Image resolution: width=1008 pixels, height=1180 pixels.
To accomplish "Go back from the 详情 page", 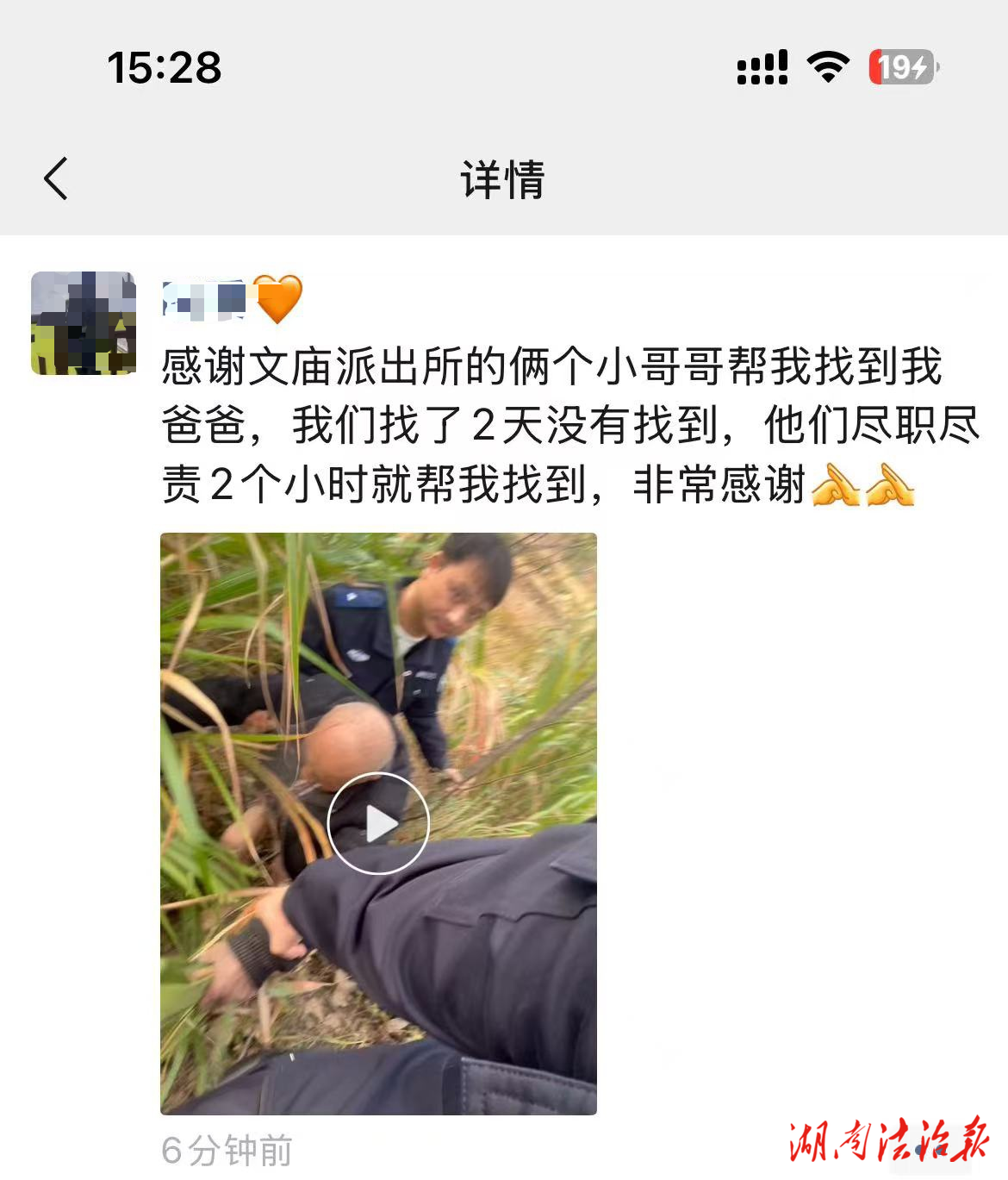I will tap(57, 178).
